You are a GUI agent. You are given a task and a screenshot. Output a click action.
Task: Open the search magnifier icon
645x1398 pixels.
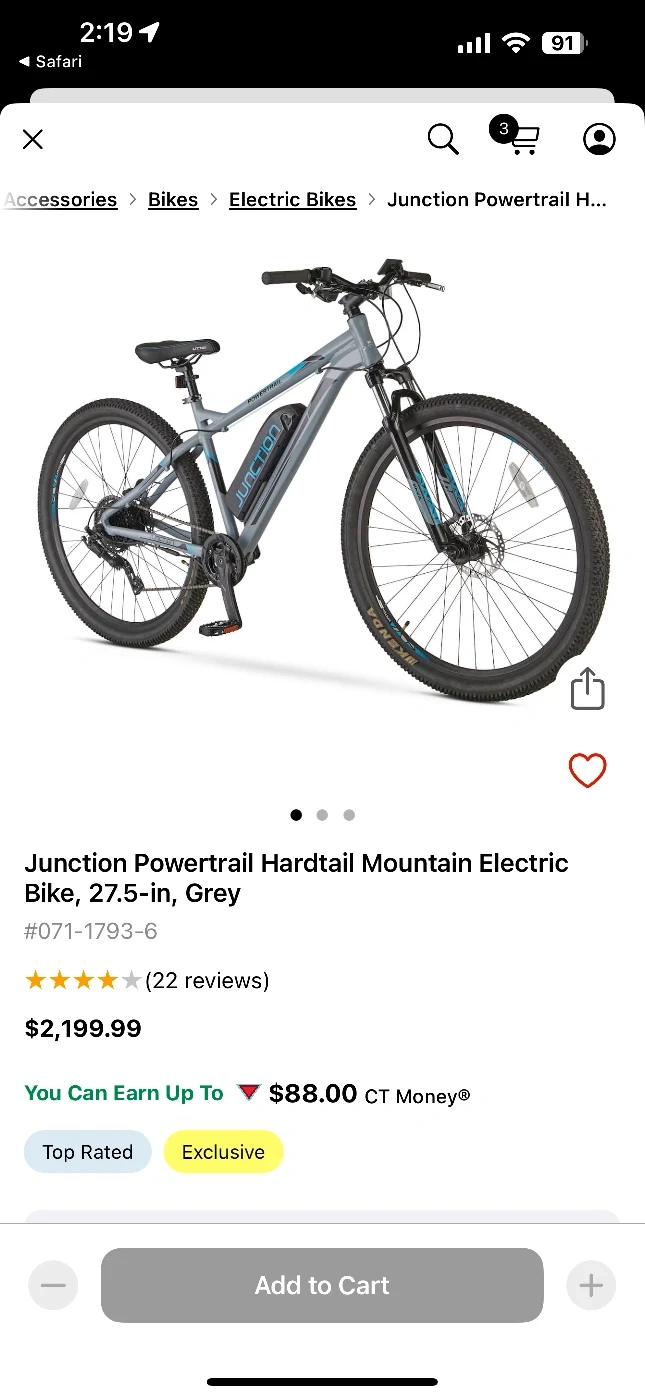[442, 139]
